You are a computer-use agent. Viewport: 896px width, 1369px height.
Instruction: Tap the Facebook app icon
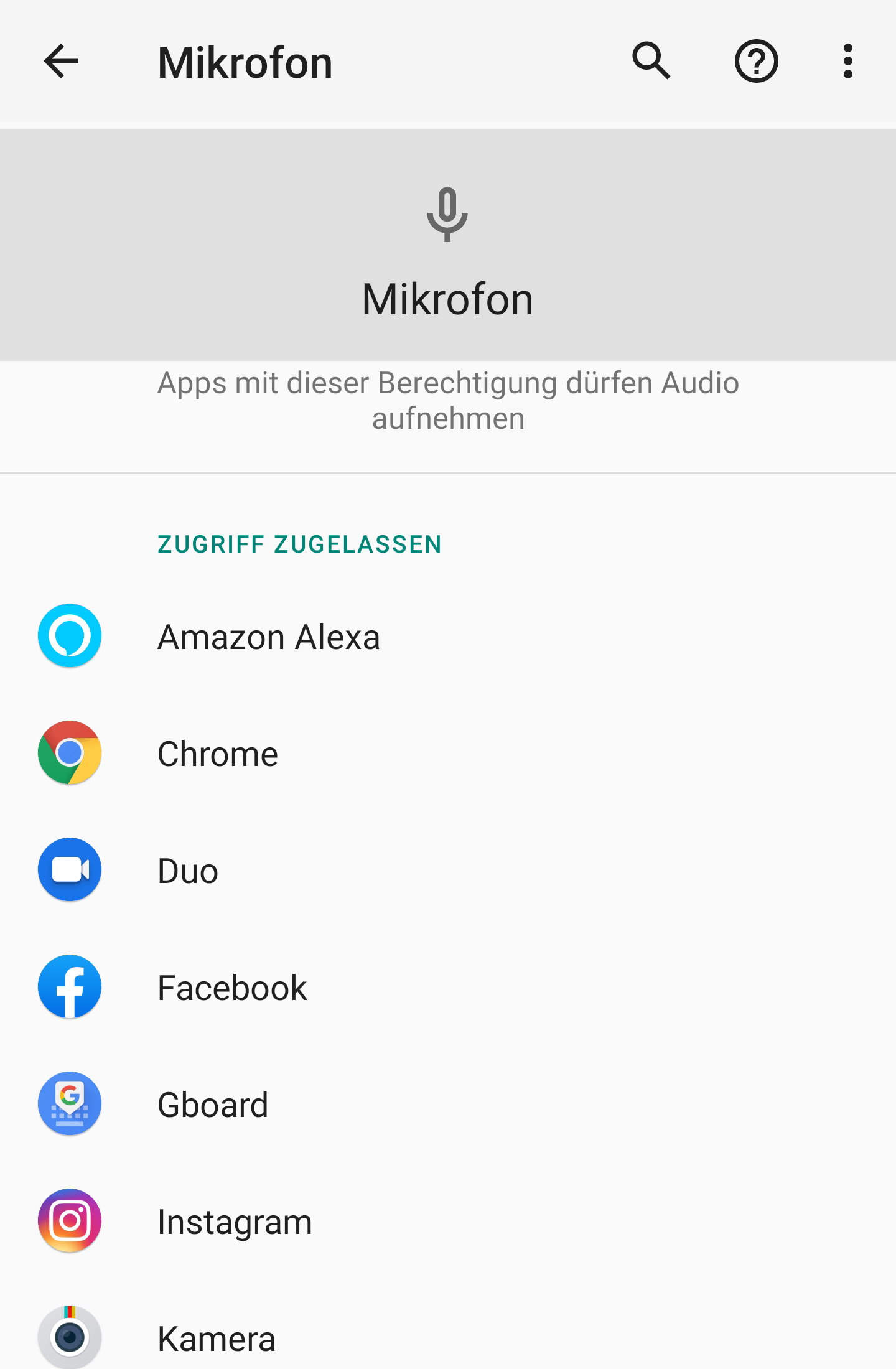pos(69,986)
